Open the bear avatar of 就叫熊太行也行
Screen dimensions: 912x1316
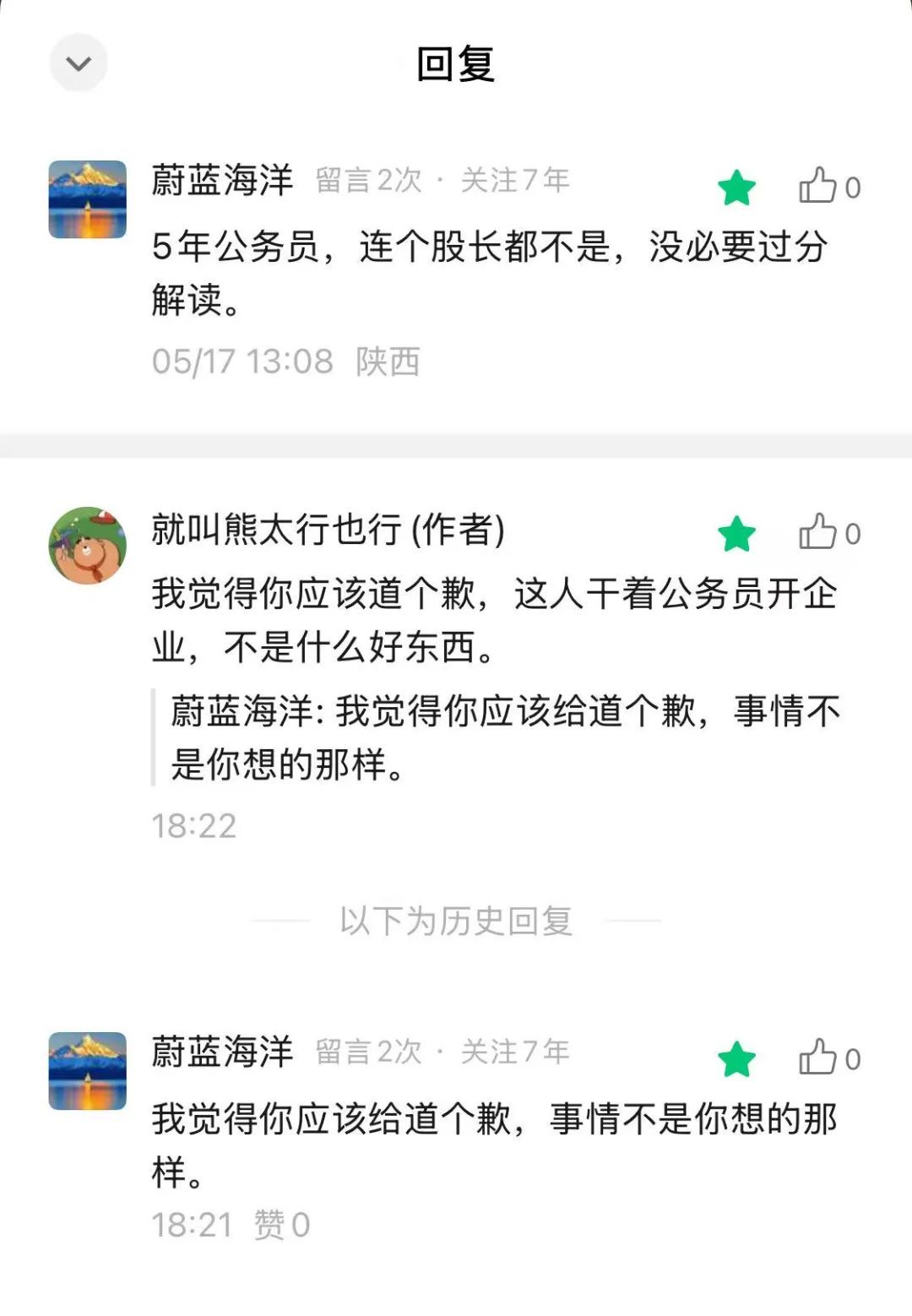pos(87,546)
